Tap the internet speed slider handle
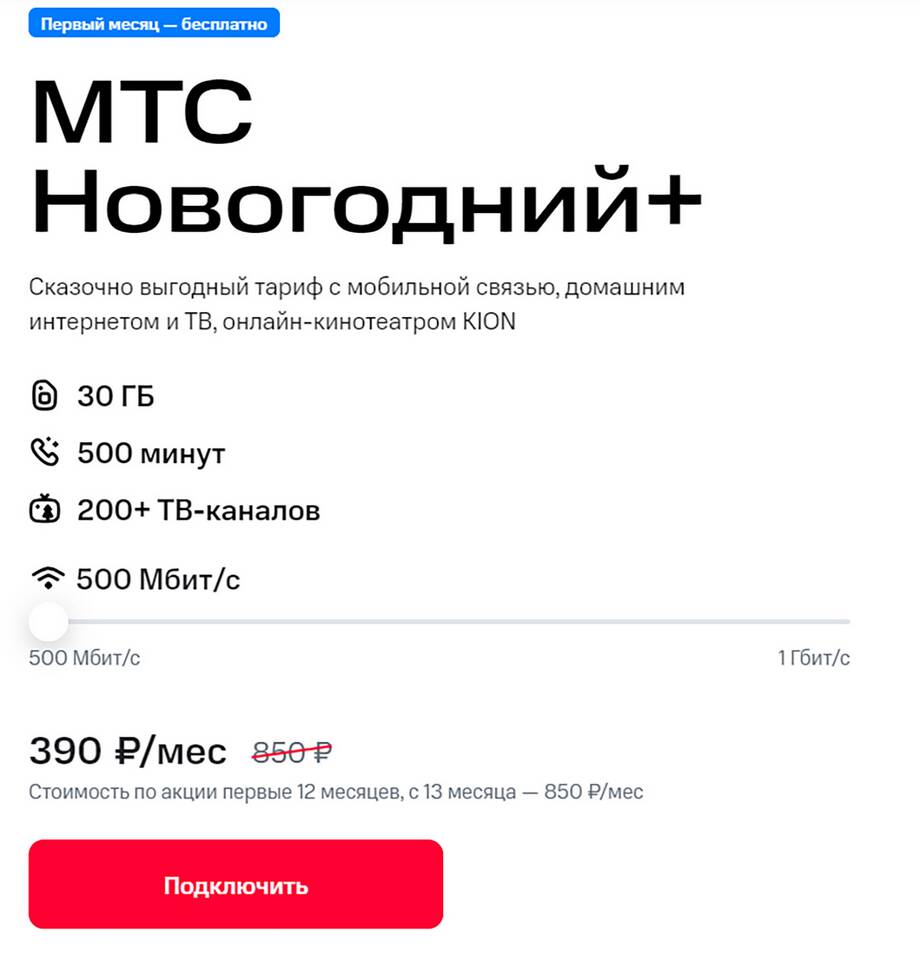 (x=48, y=622)
